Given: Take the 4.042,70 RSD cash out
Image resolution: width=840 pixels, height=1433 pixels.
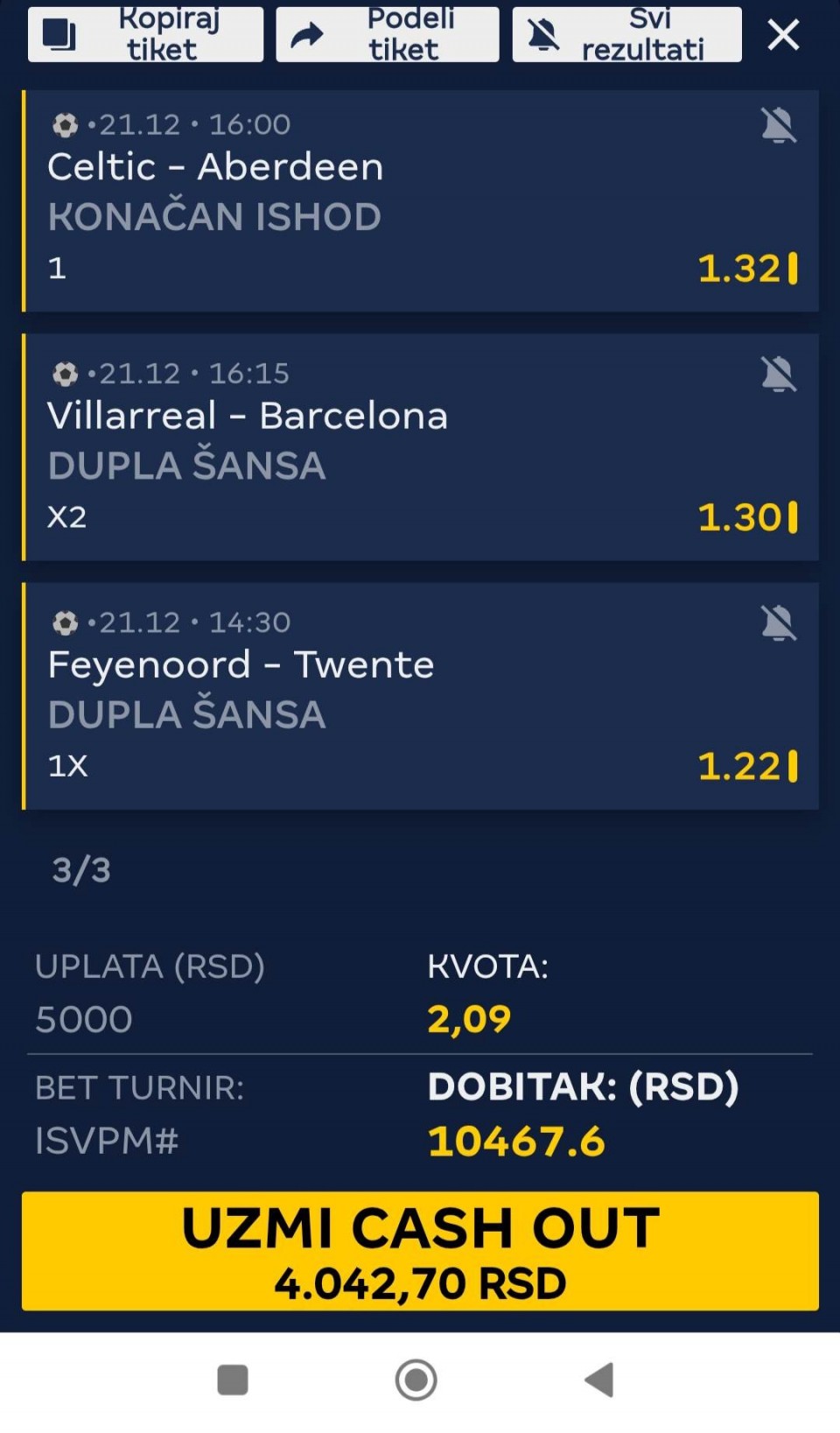Looking at the screenshot, I should 420,1251.
